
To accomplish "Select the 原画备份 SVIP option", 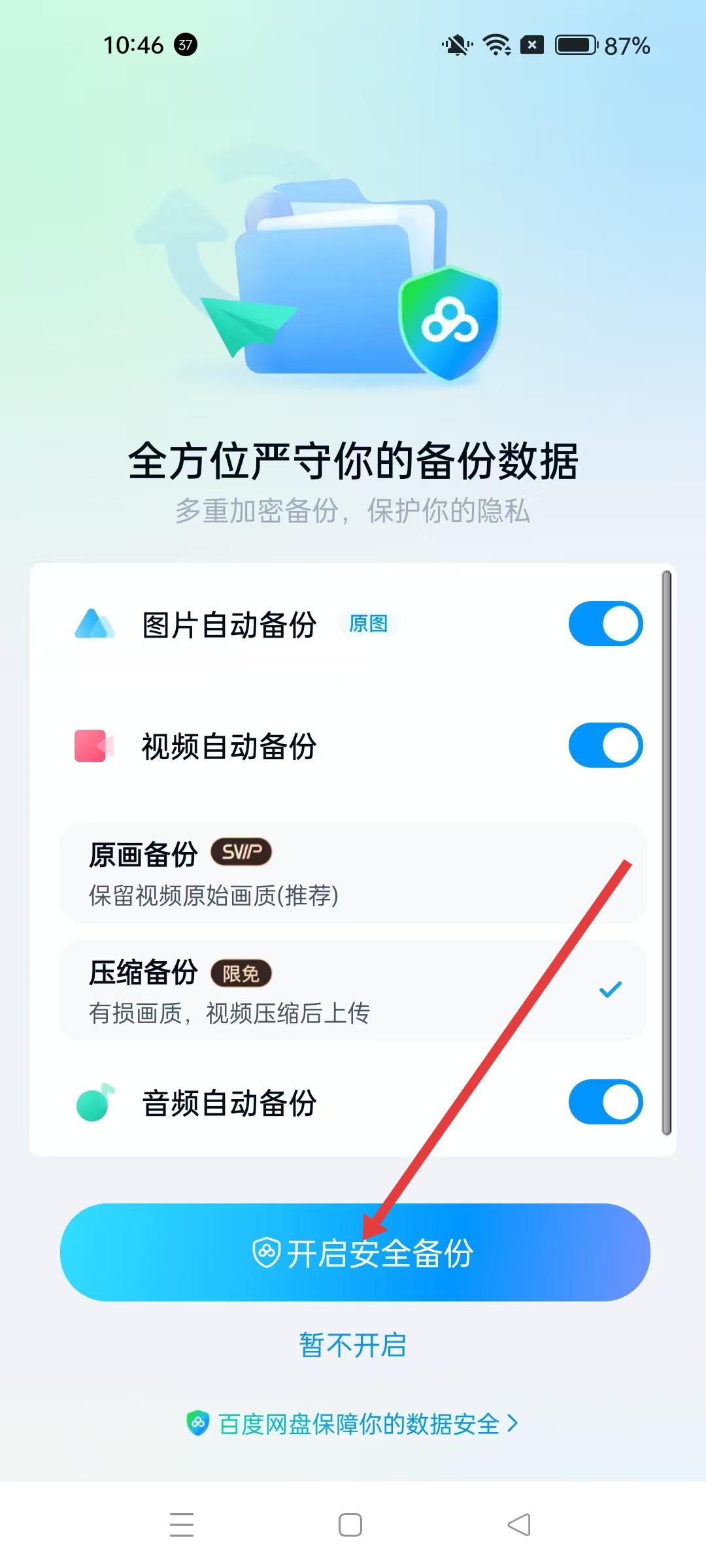I will [x=353, y=873].
